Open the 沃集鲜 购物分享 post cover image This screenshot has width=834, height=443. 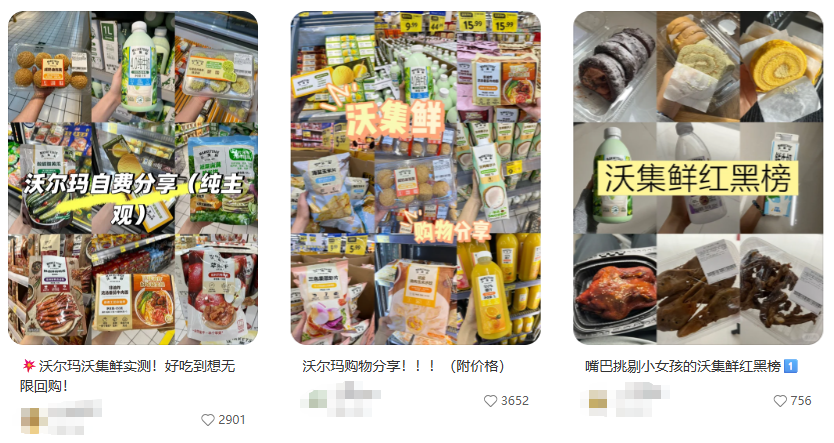(415, 178)
